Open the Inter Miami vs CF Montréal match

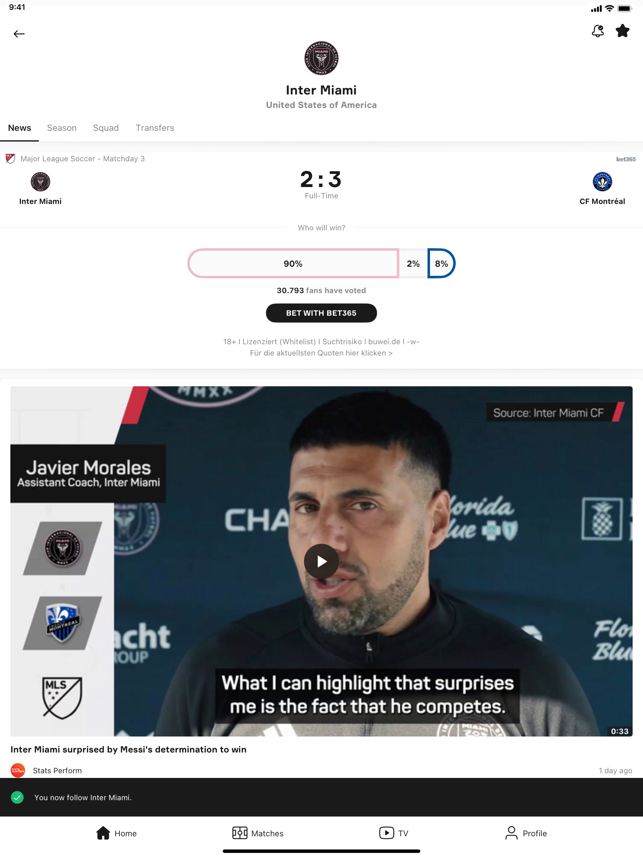(x=321, y=183)
